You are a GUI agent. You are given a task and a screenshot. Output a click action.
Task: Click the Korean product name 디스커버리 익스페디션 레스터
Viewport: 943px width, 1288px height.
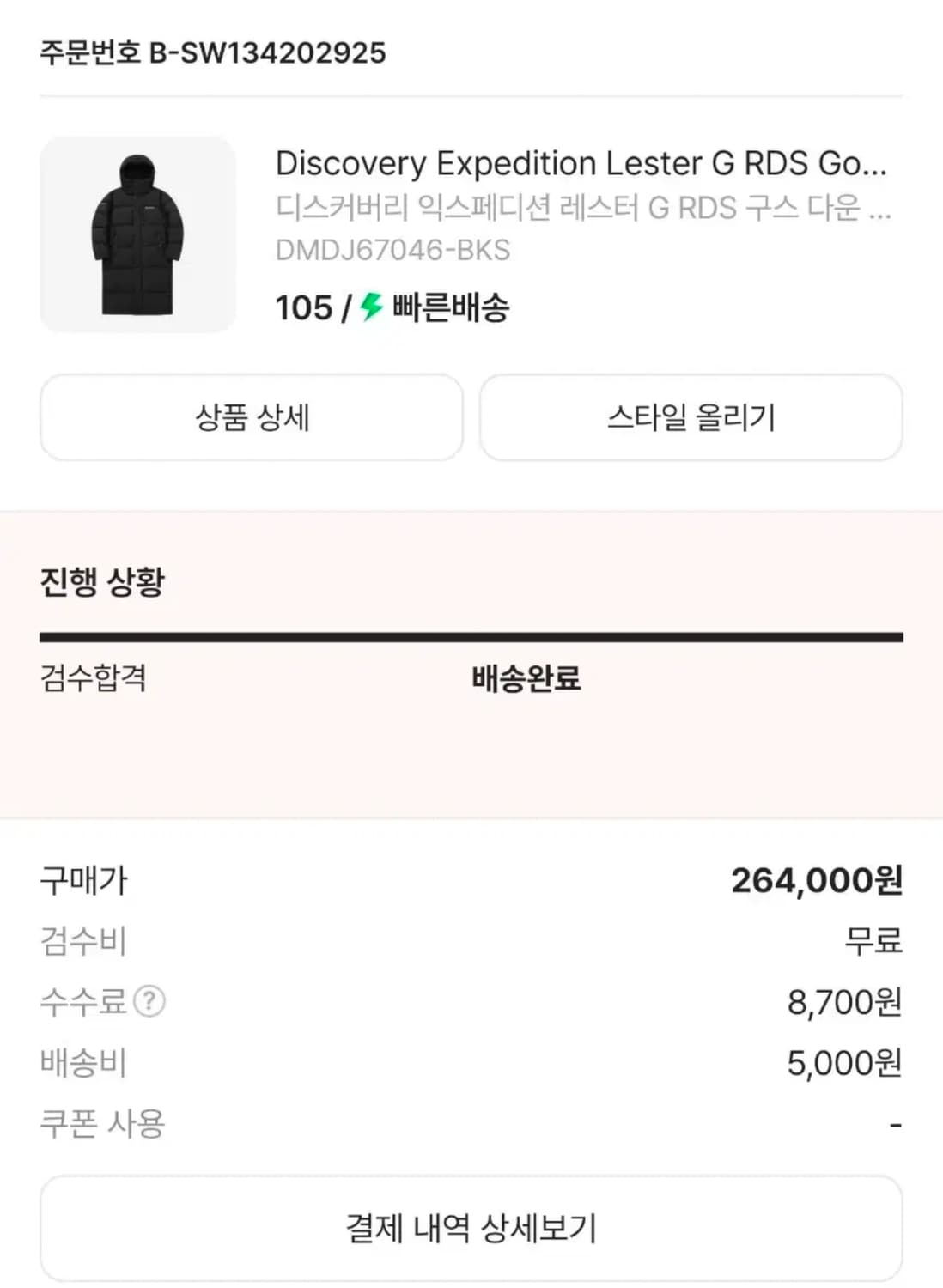584,206
